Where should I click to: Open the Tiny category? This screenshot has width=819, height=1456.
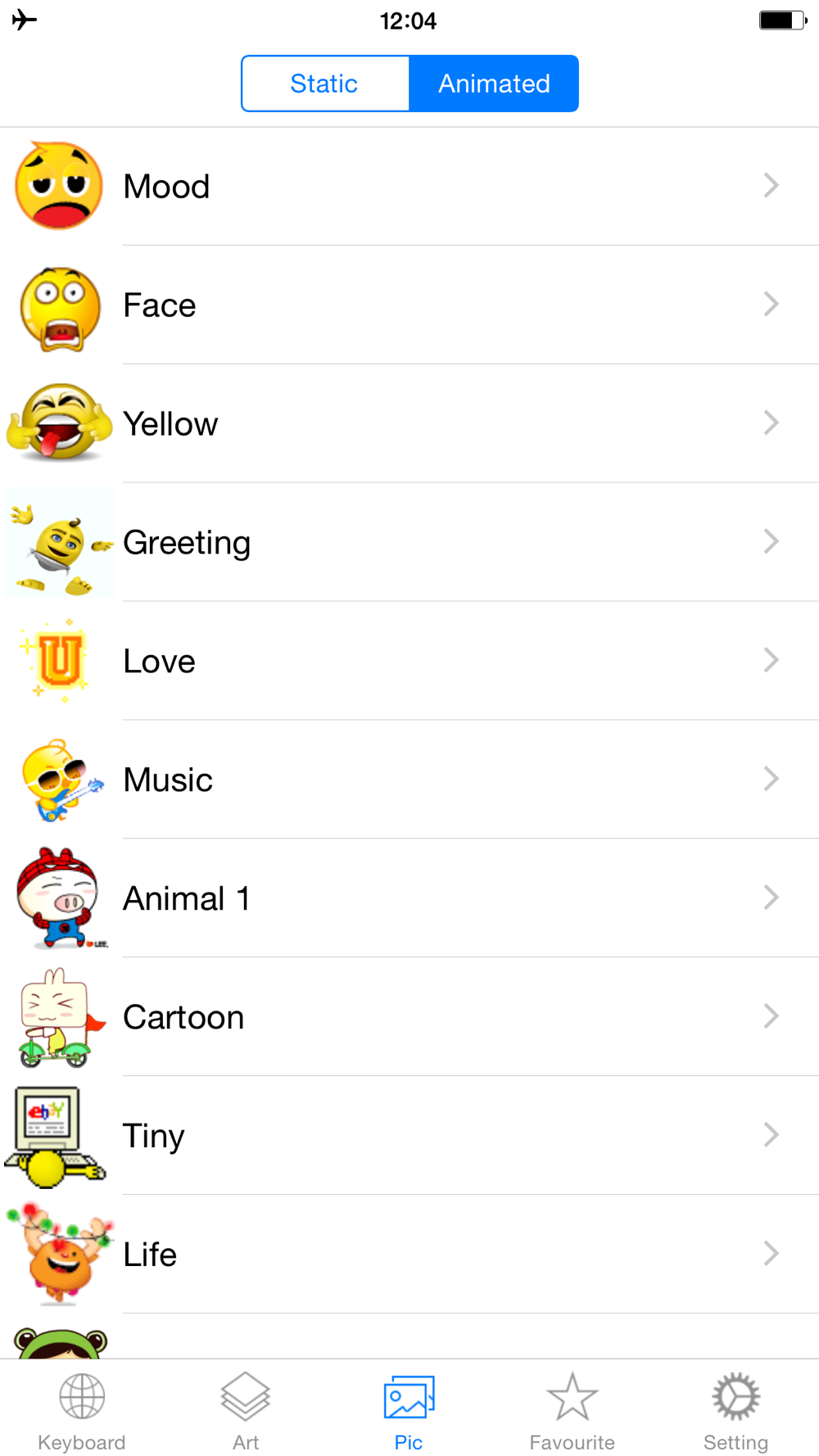409,1137
